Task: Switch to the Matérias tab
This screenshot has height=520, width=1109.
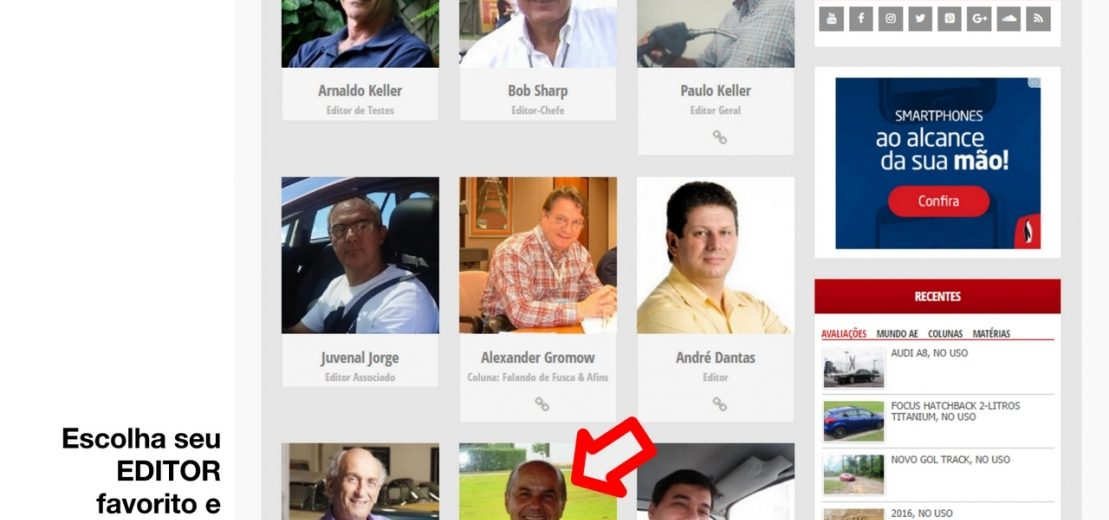Action: coord(991,334)
